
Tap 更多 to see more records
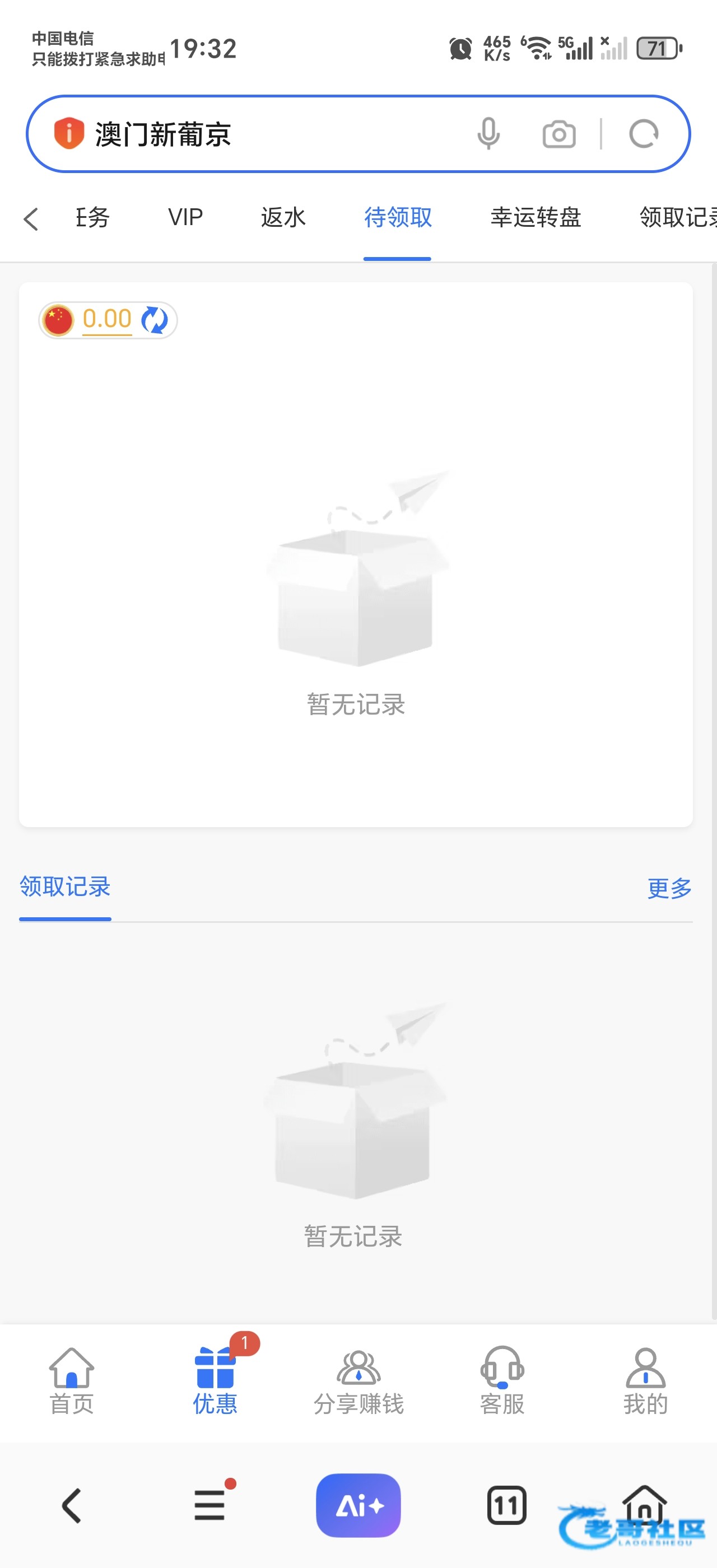[x=669, y=888]
